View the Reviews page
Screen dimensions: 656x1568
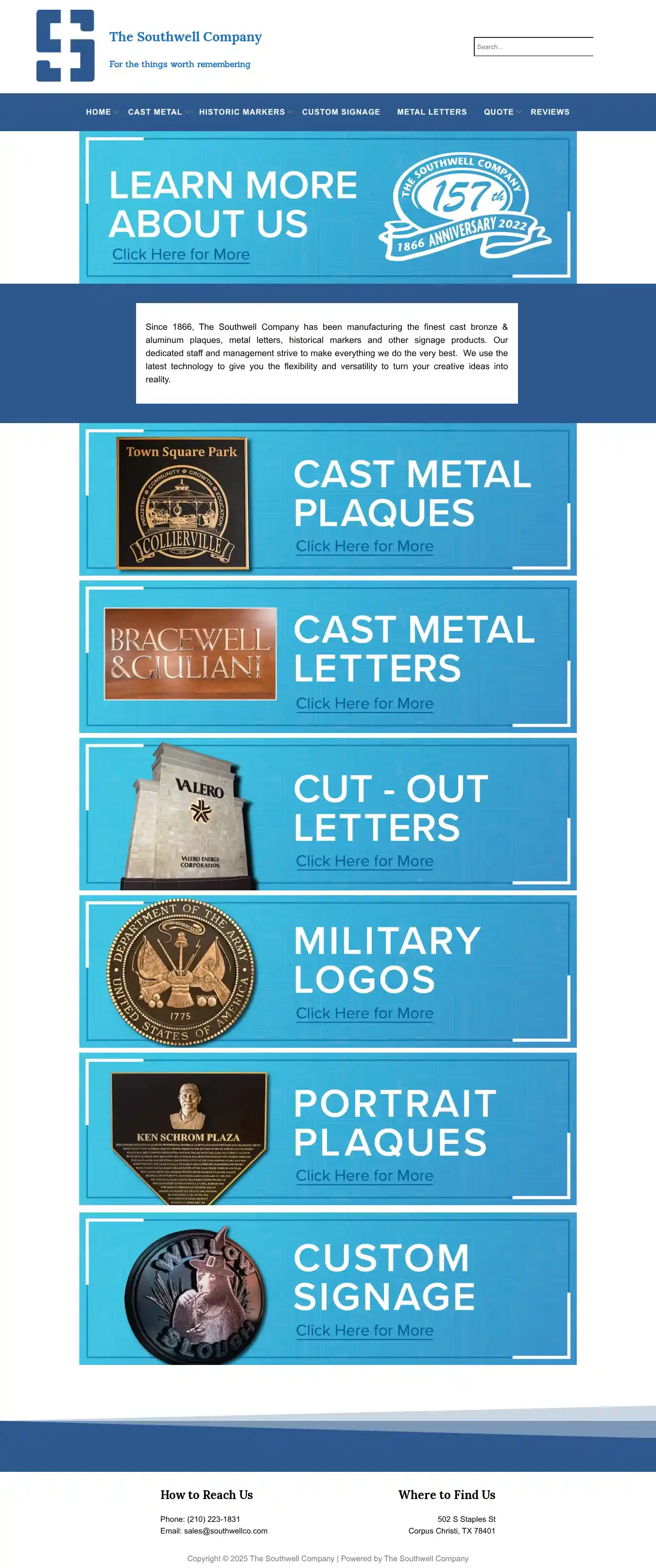pyautogui.click(x=550, y=112)
